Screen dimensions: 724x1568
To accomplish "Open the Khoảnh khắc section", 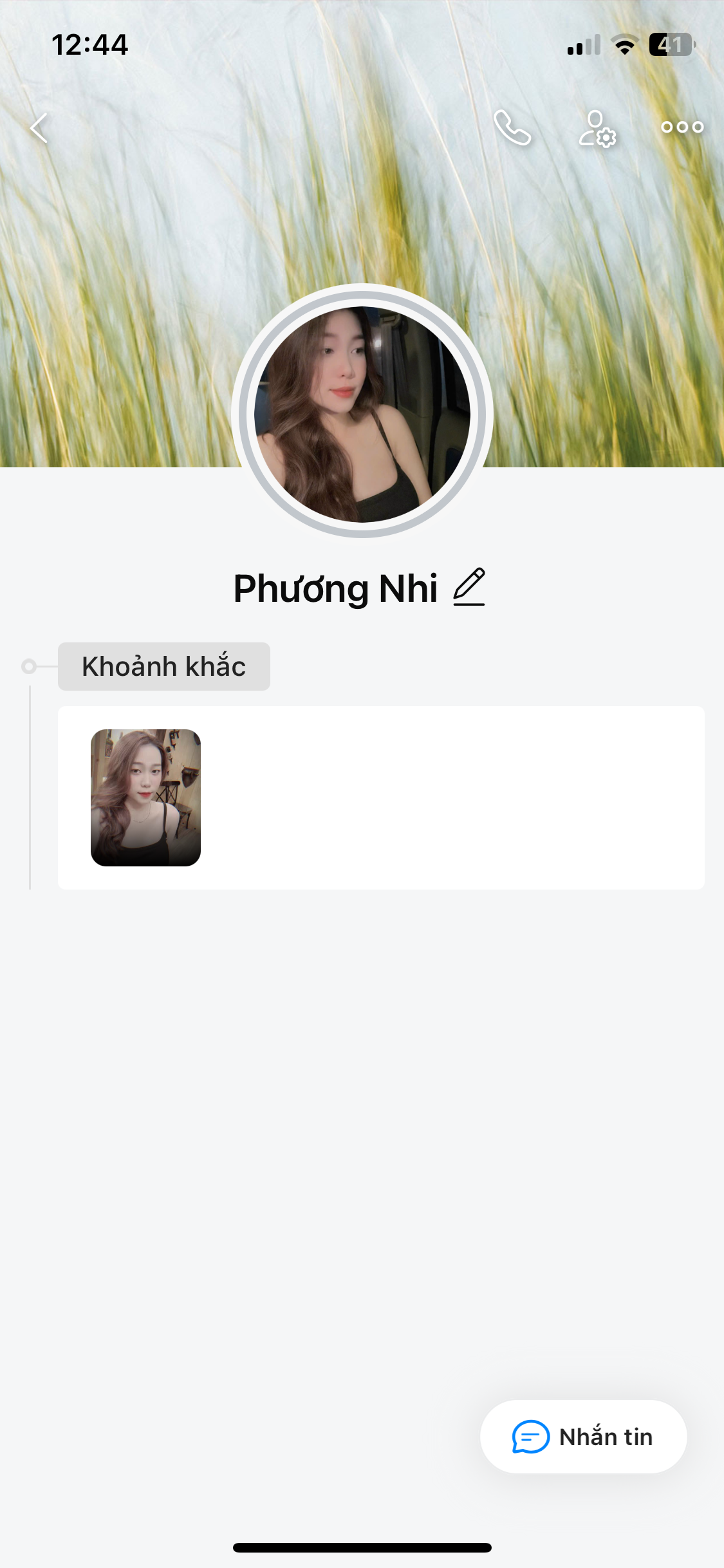I will tap(164, 666).
